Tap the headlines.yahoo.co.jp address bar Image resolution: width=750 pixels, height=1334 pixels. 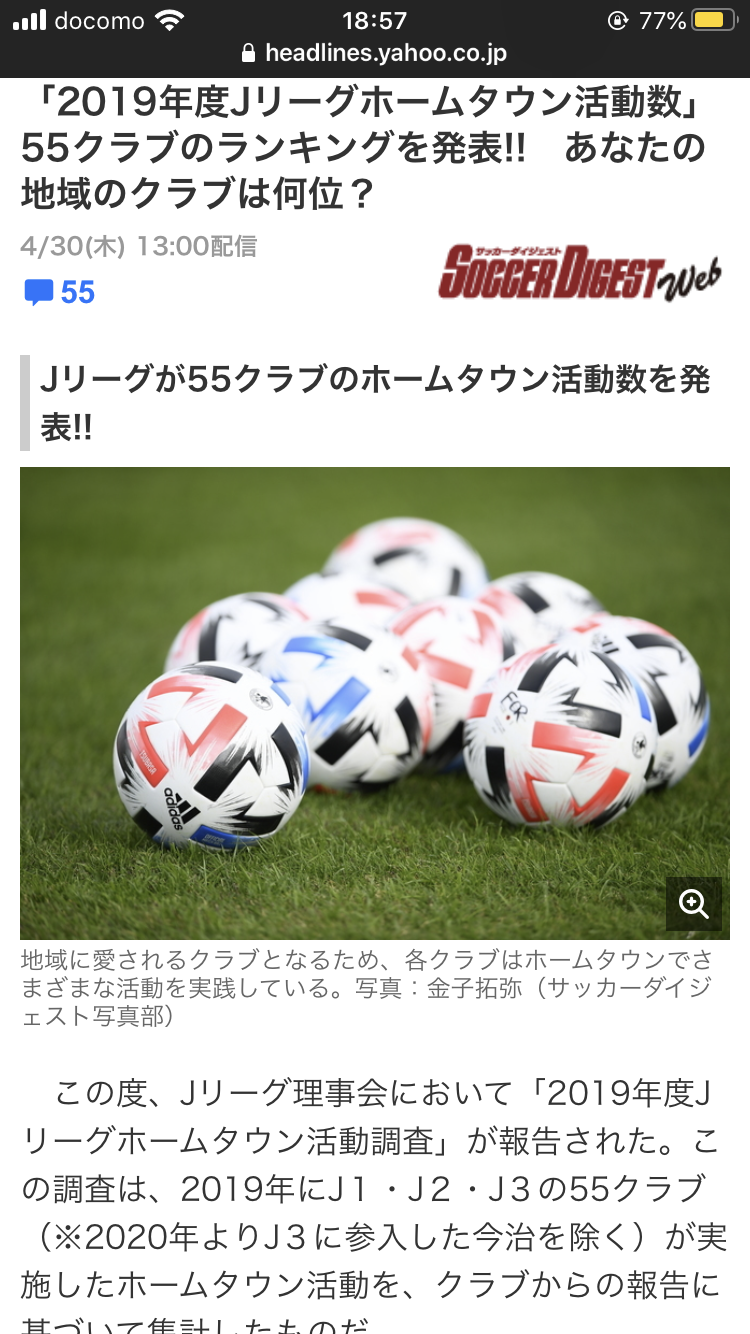(x=375, y=54)
